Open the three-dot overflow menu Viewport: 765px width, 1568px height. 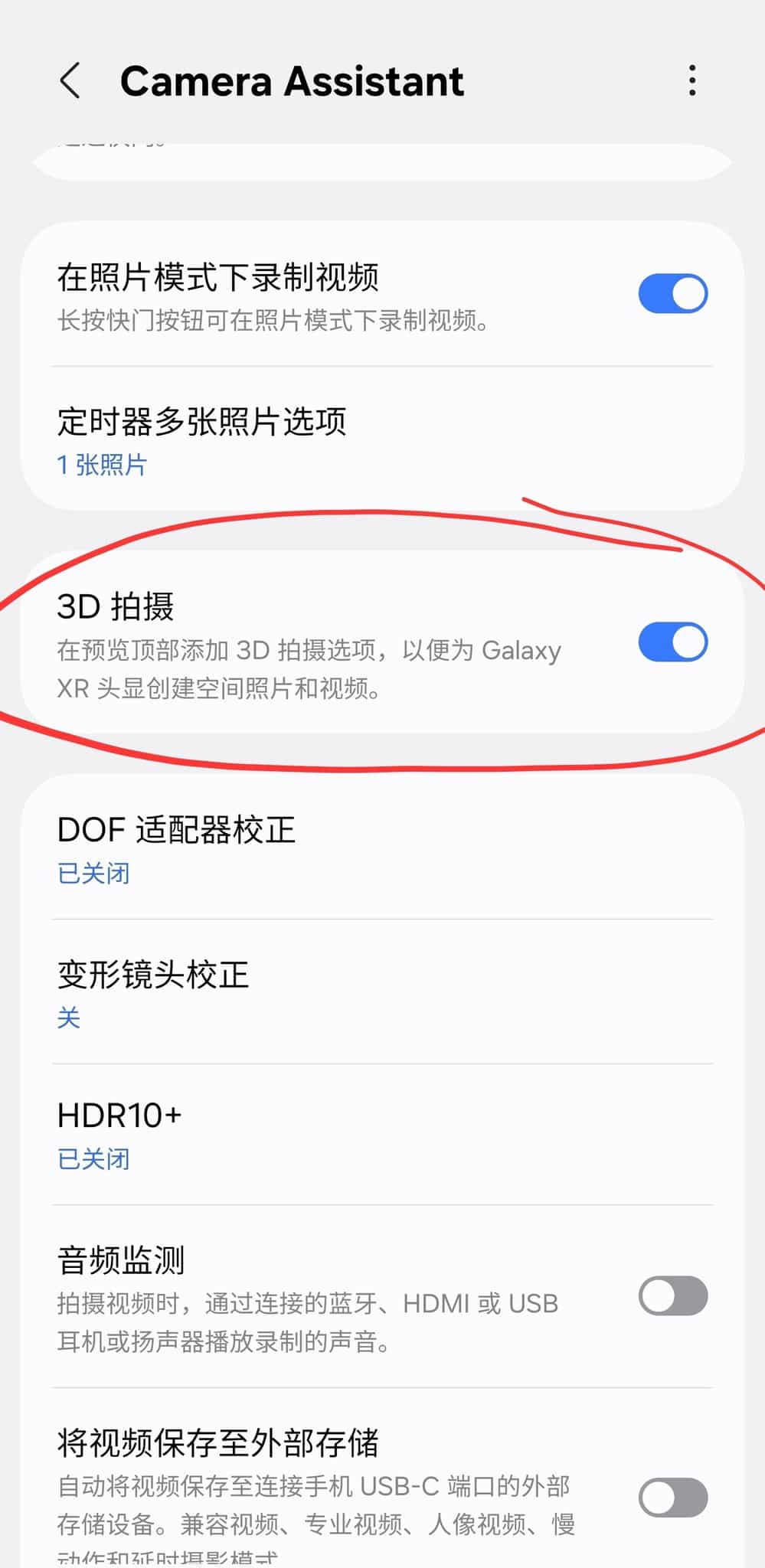691,80
